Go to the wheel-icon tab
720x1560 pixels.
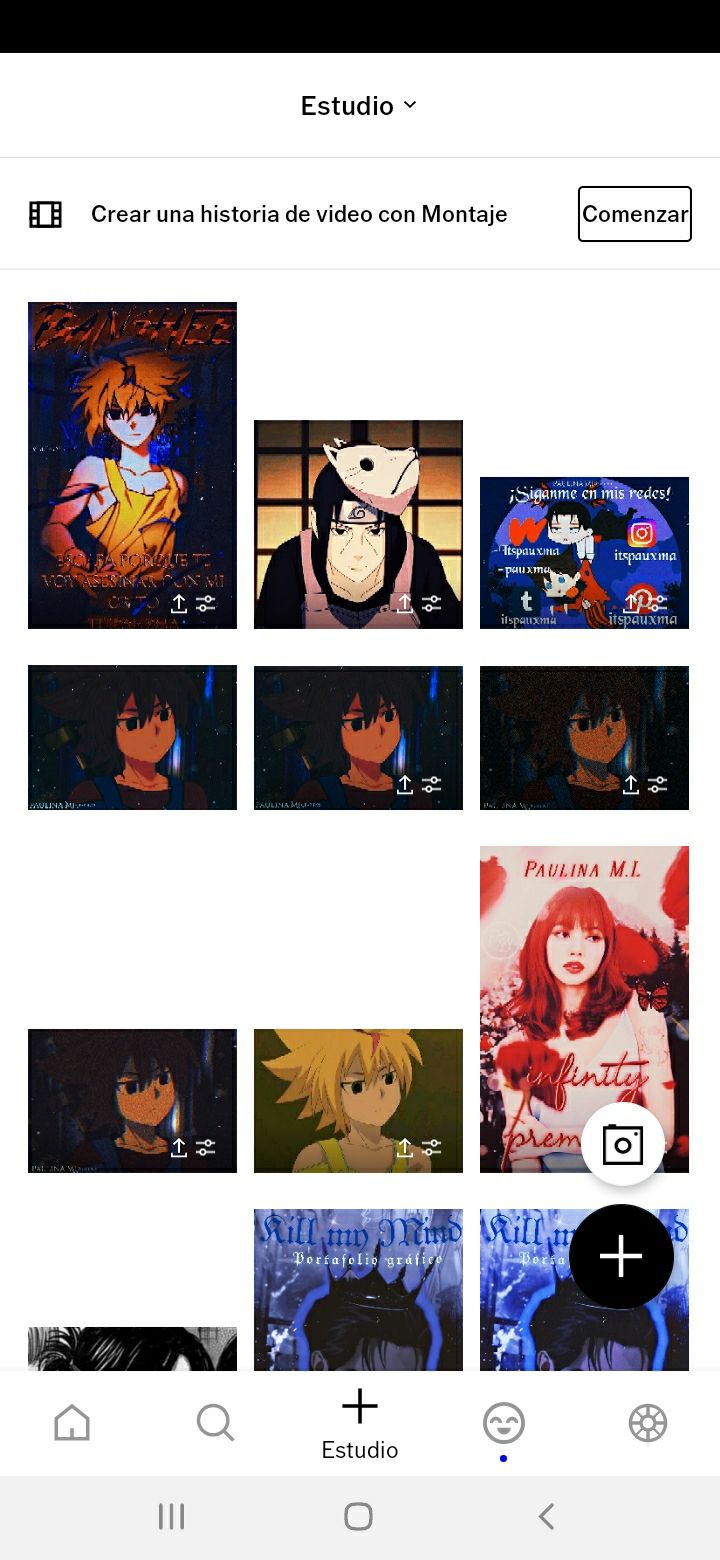(x=647, y=1422)
